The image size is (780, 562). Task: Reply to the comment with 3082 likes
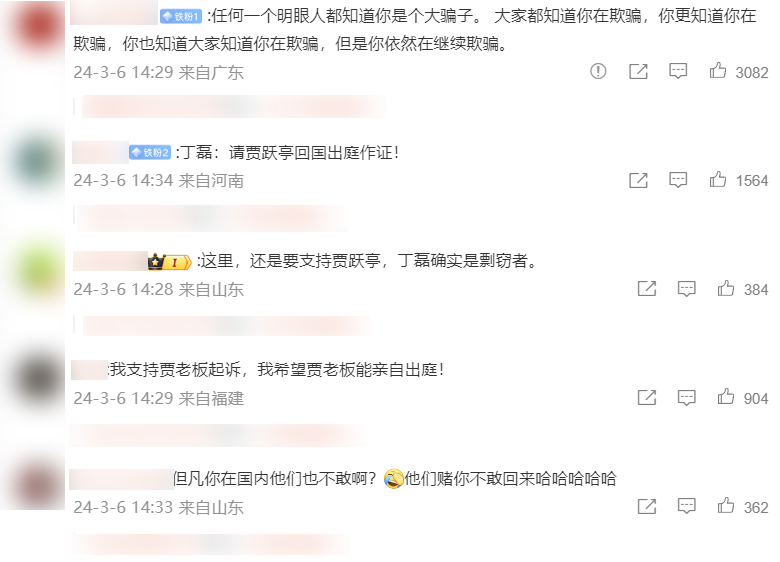[x=678, y=71]
